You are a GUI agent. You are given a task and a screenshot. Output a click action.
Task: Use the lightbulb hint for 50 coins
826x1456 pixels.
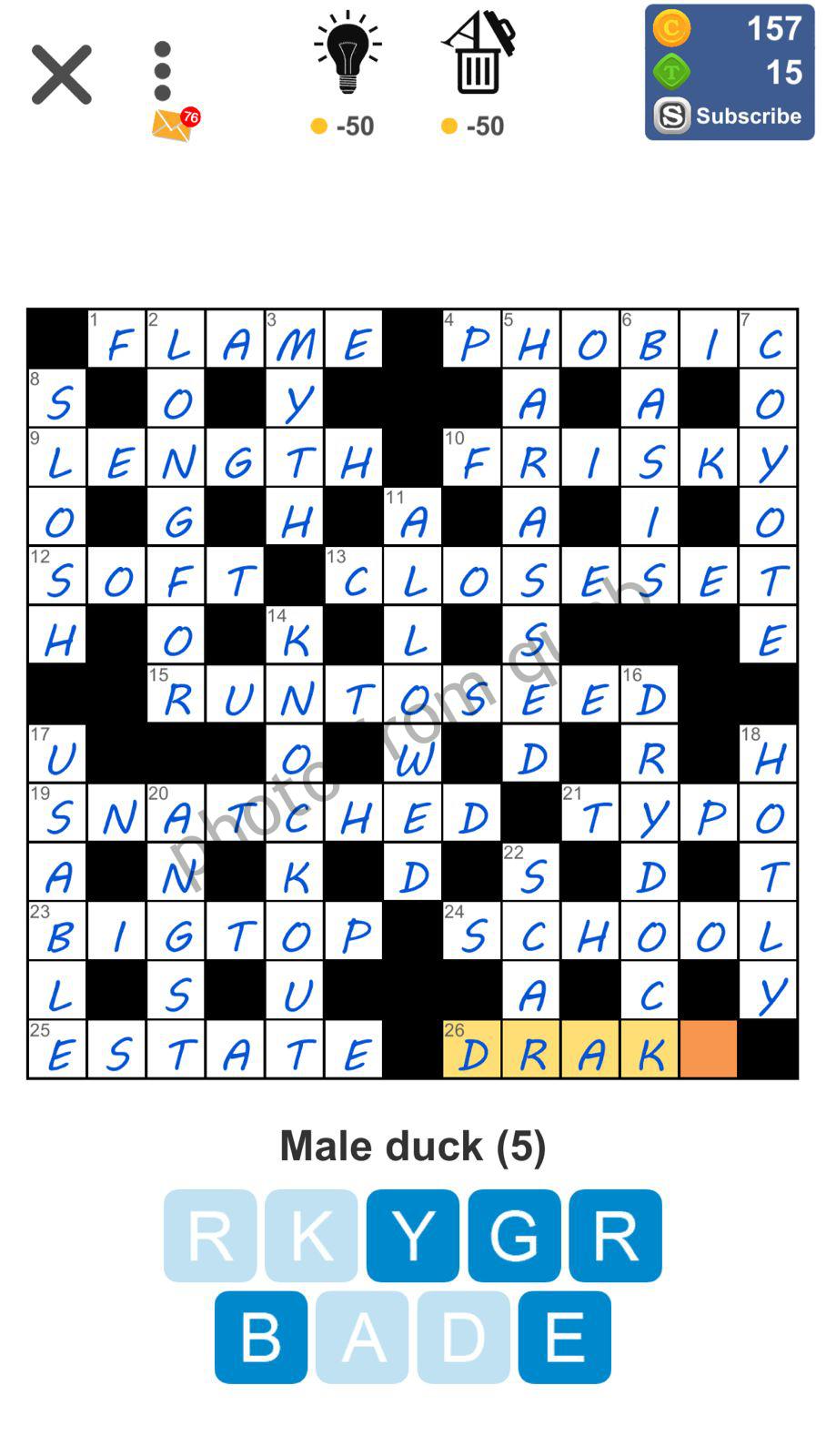tap(347, 56)
